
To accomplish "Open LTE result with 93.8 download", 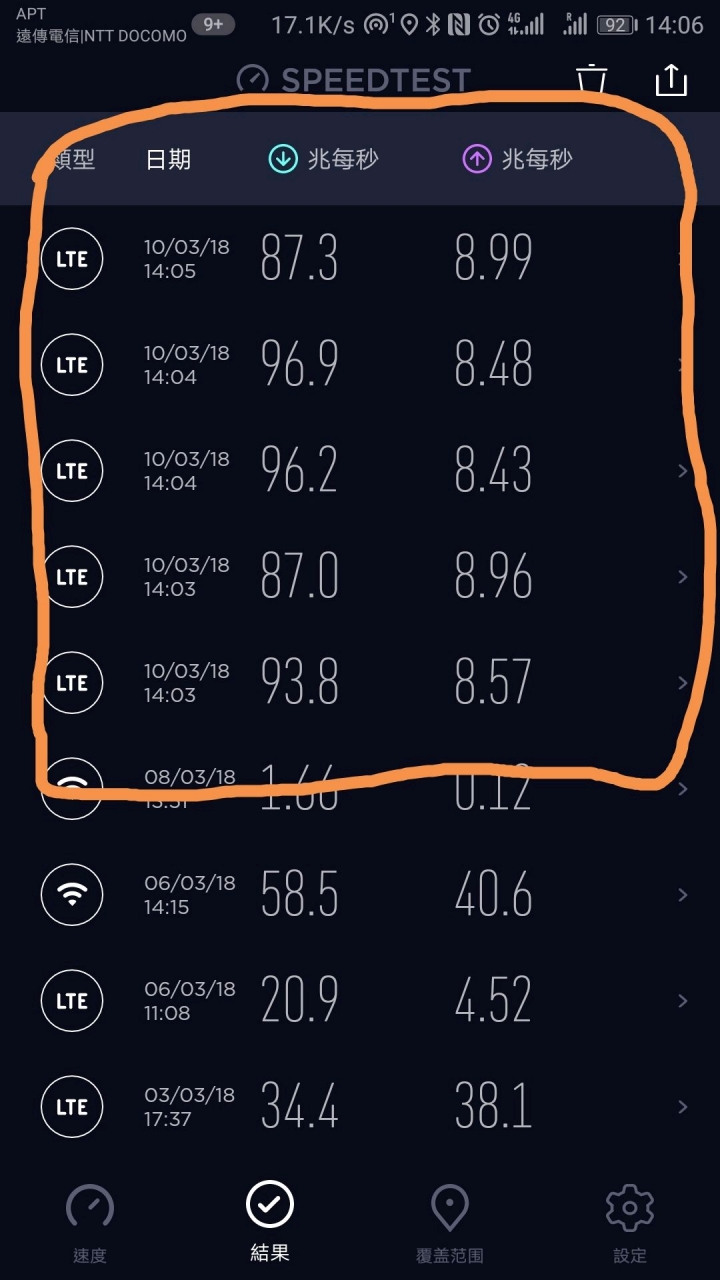I will click(360, 683).
